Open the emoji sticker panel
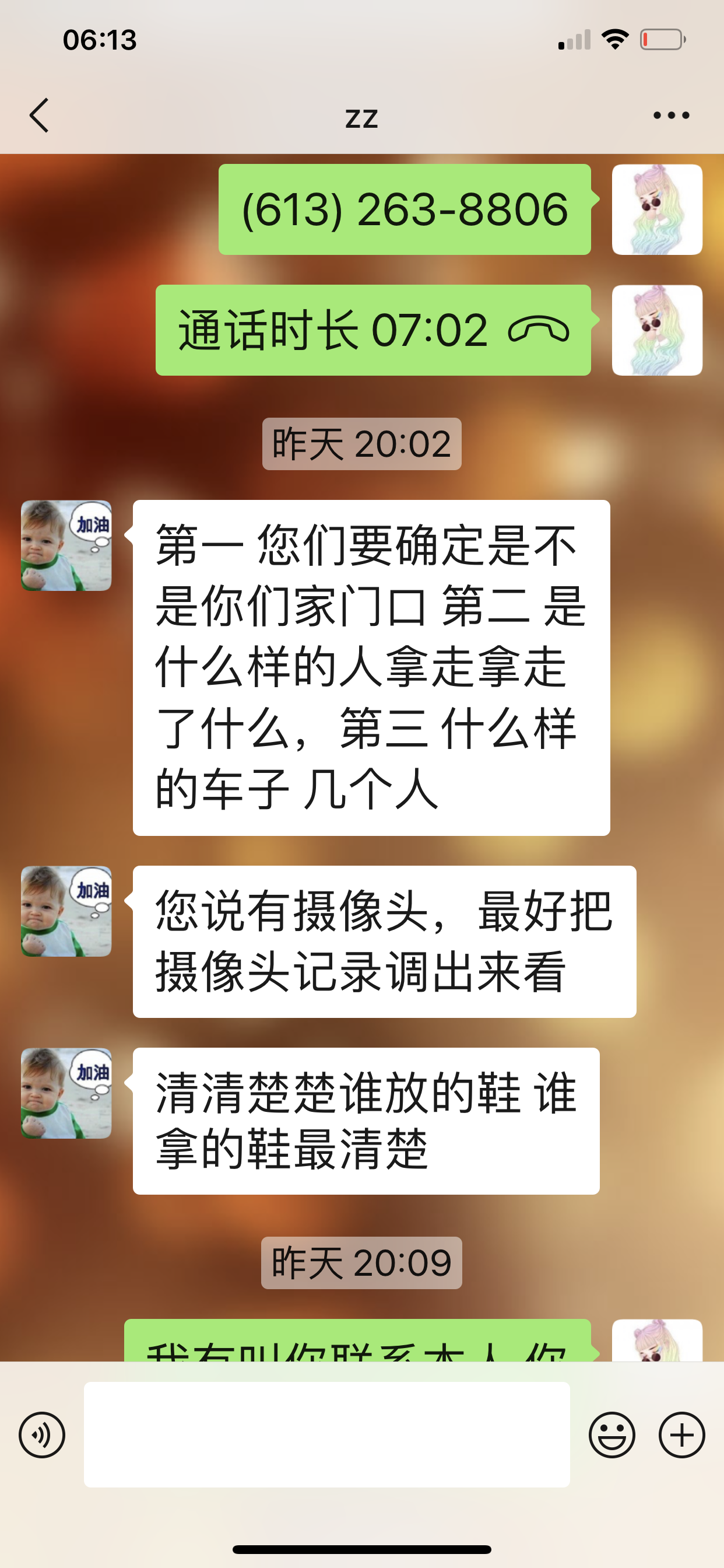This screenshot has height=1568, width=724. tap(611, 1434)
